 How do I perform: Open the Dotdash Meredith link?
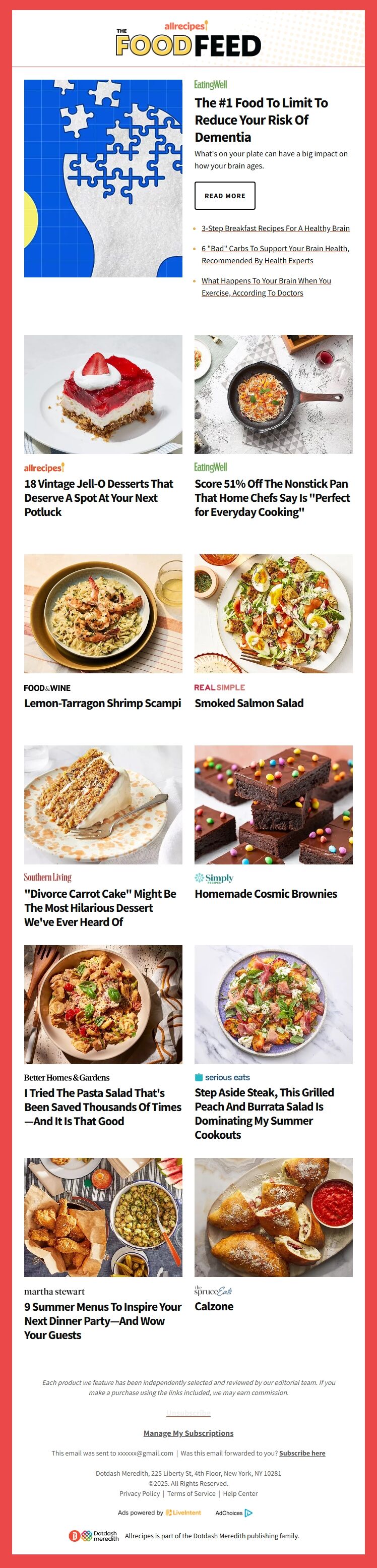[219, 1536]
